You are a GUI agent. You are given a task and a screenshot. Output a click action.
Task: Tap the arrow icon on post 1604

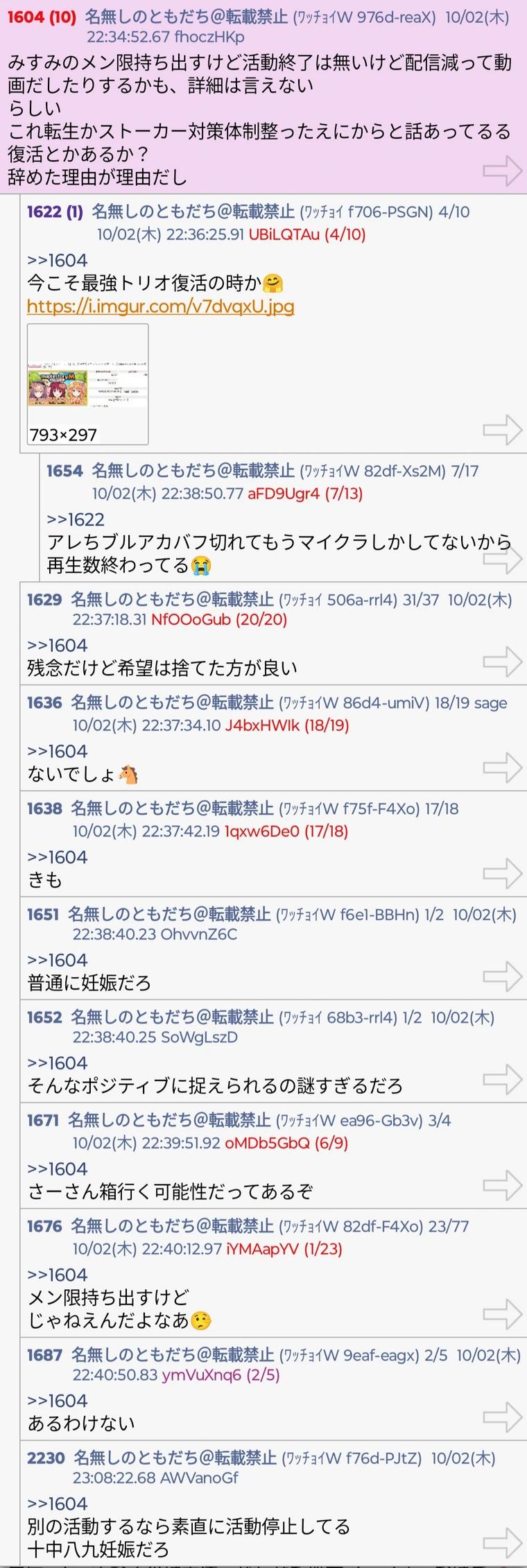(x=502, y=171)
